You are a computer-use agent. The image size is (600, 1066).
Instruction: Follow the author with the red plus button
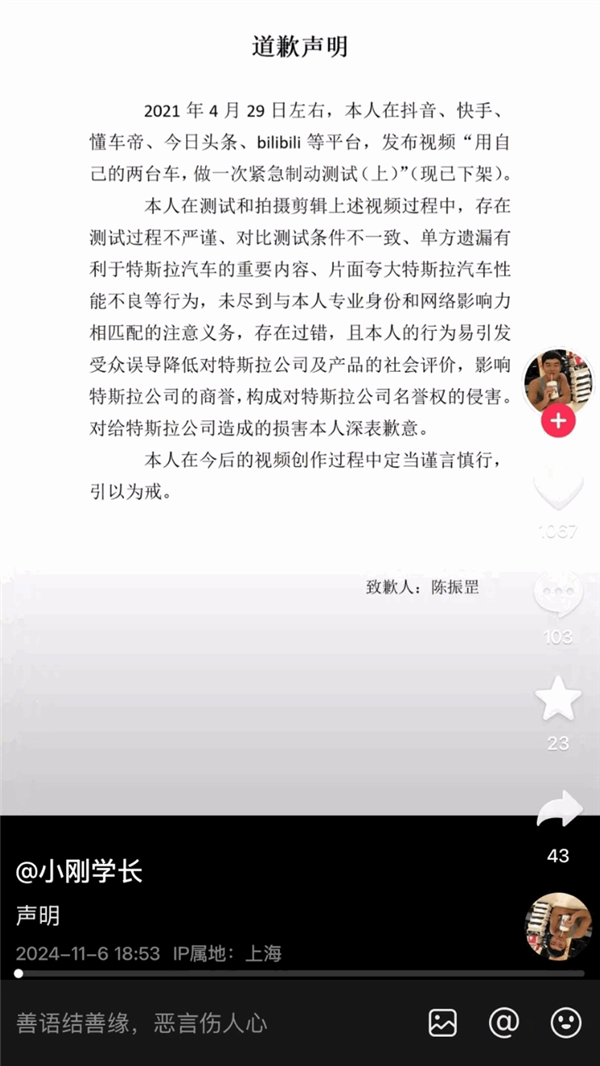click(x=558, y=422)
